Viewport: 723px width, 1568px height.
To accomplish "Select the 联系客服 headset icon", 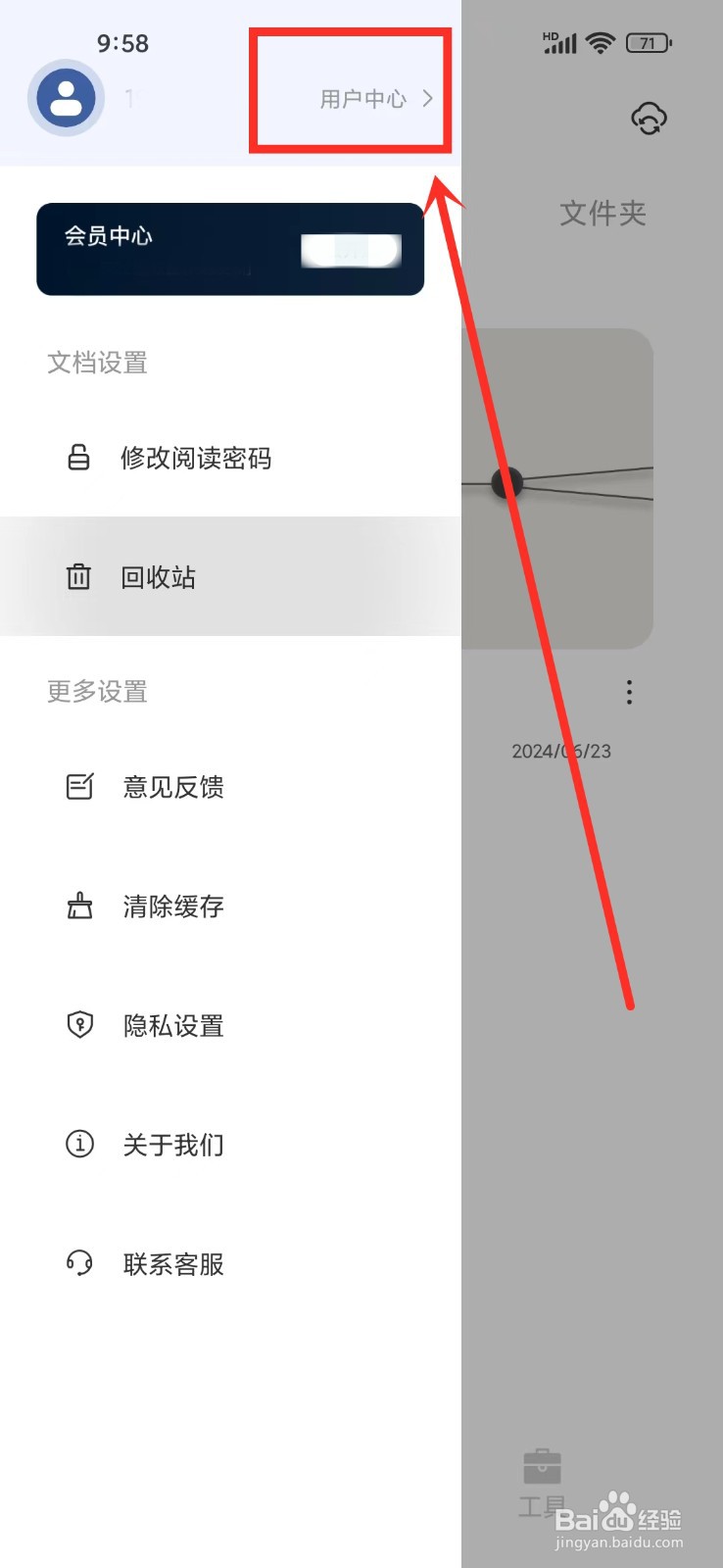I will click(79, 1263).
